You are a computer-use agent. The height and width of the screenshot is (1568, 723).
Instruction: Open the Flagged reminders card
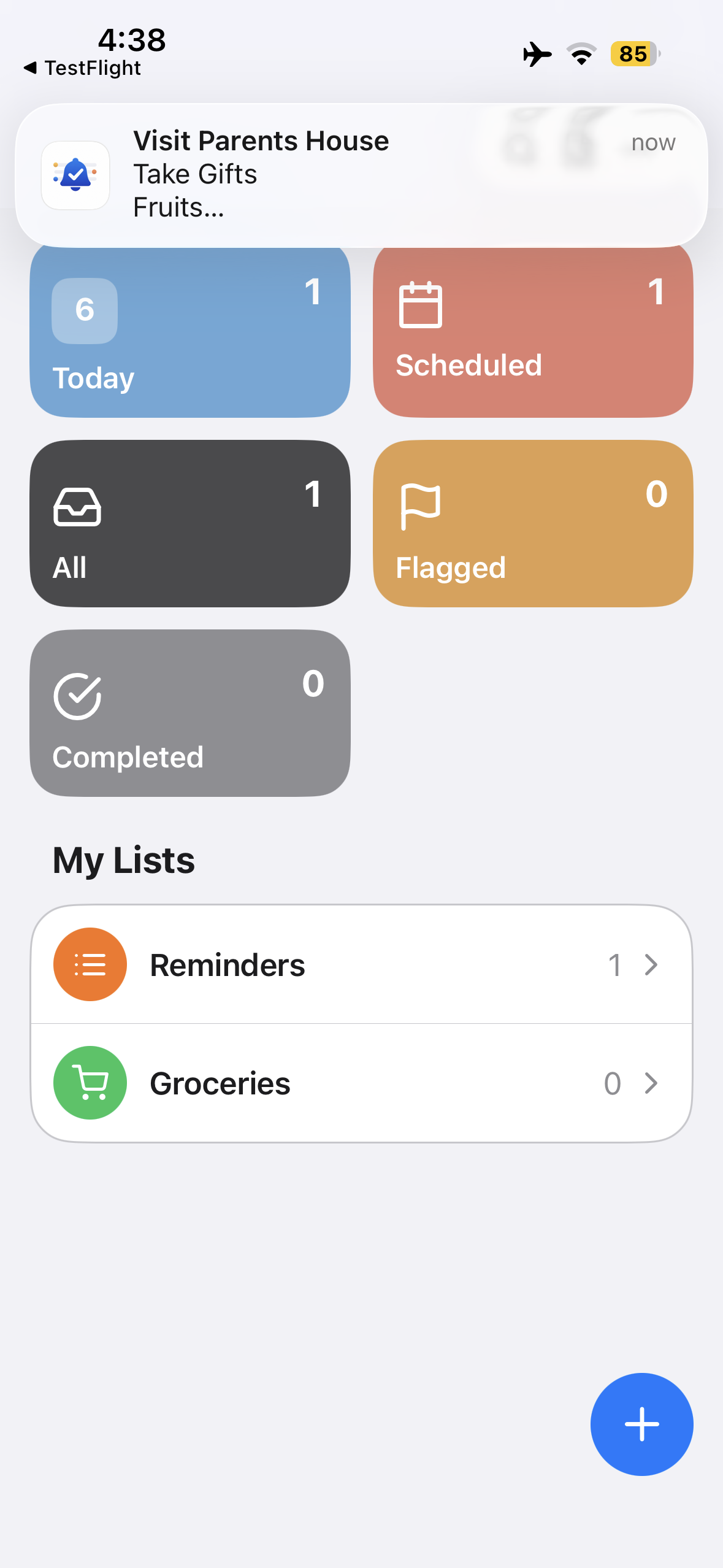click(x=533, y=523)
